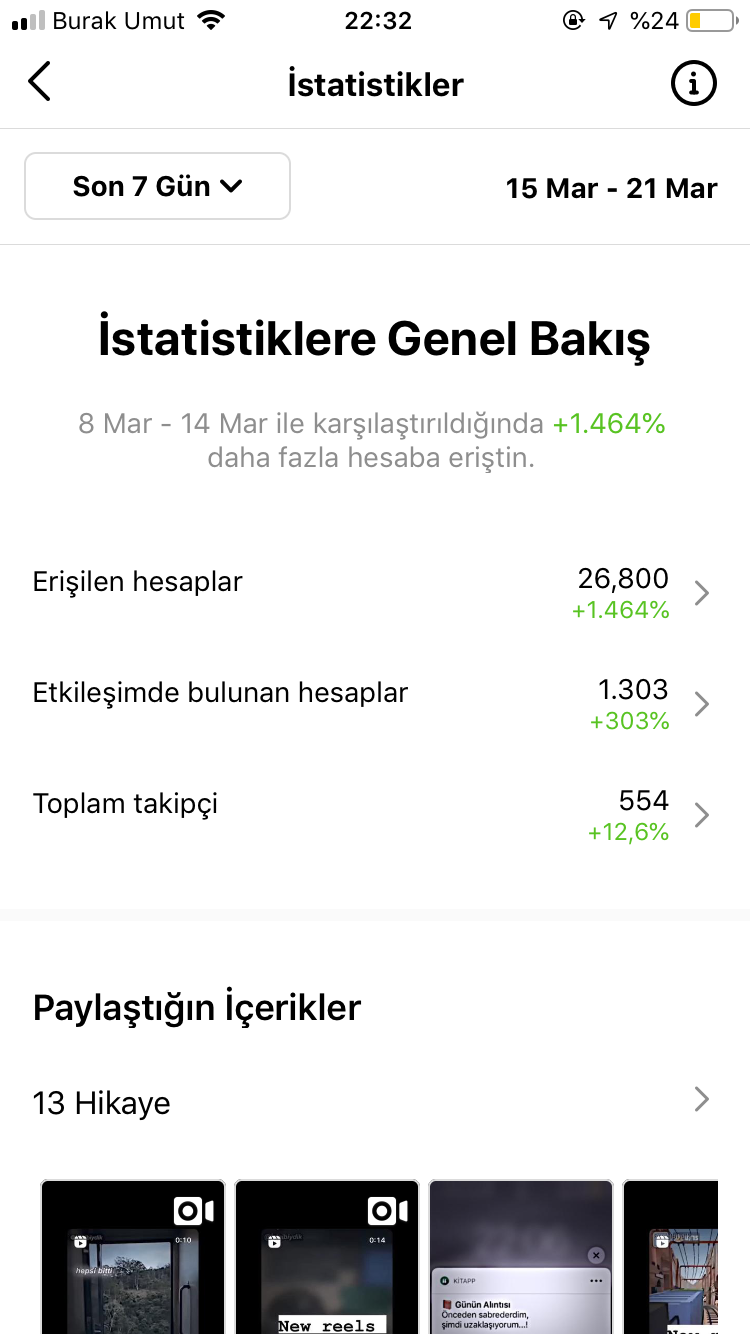
Task: Open the Son 7 Gün date range dropdown
Action: click(x=157, y=186)
